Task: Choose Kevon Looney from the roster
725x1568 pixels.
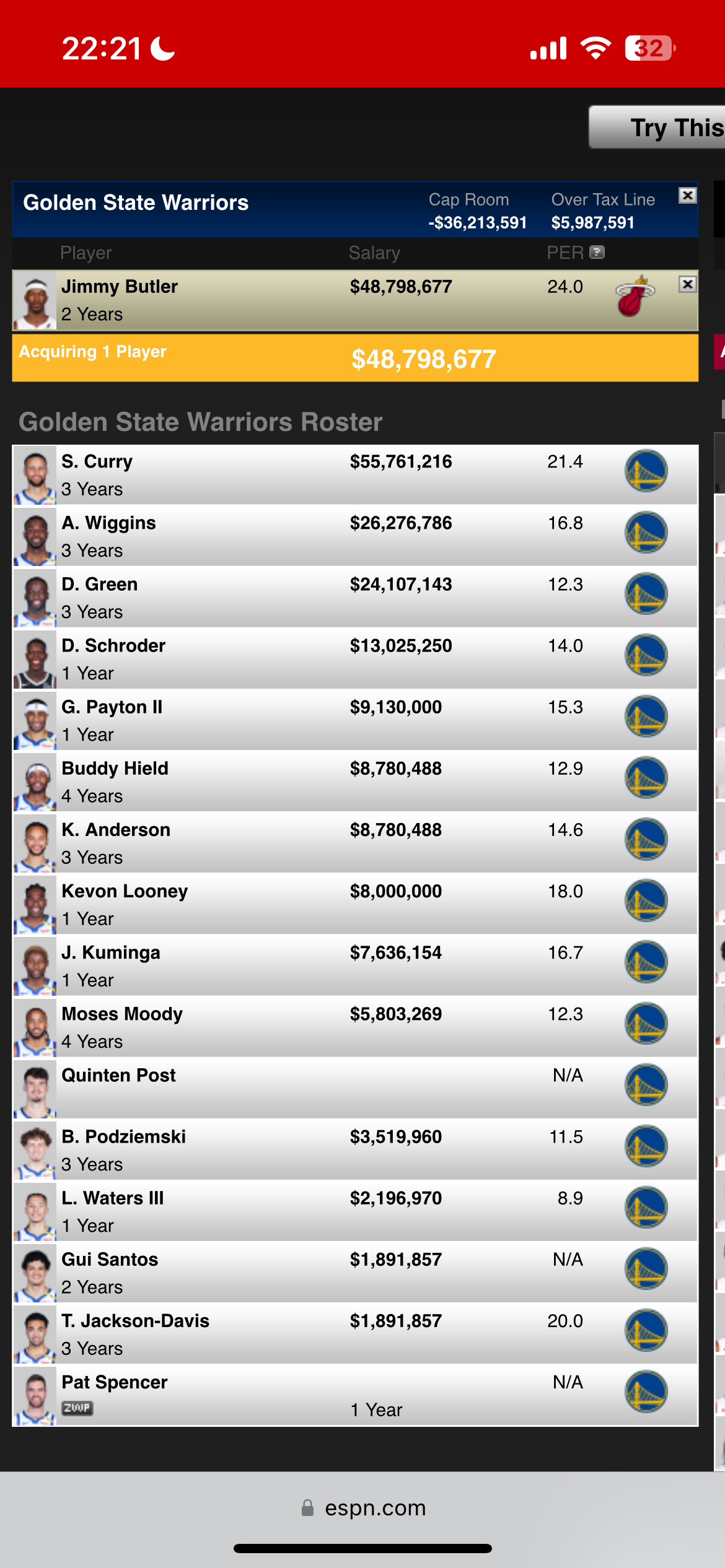Action: pyautogui.click(x=355, y=904)
